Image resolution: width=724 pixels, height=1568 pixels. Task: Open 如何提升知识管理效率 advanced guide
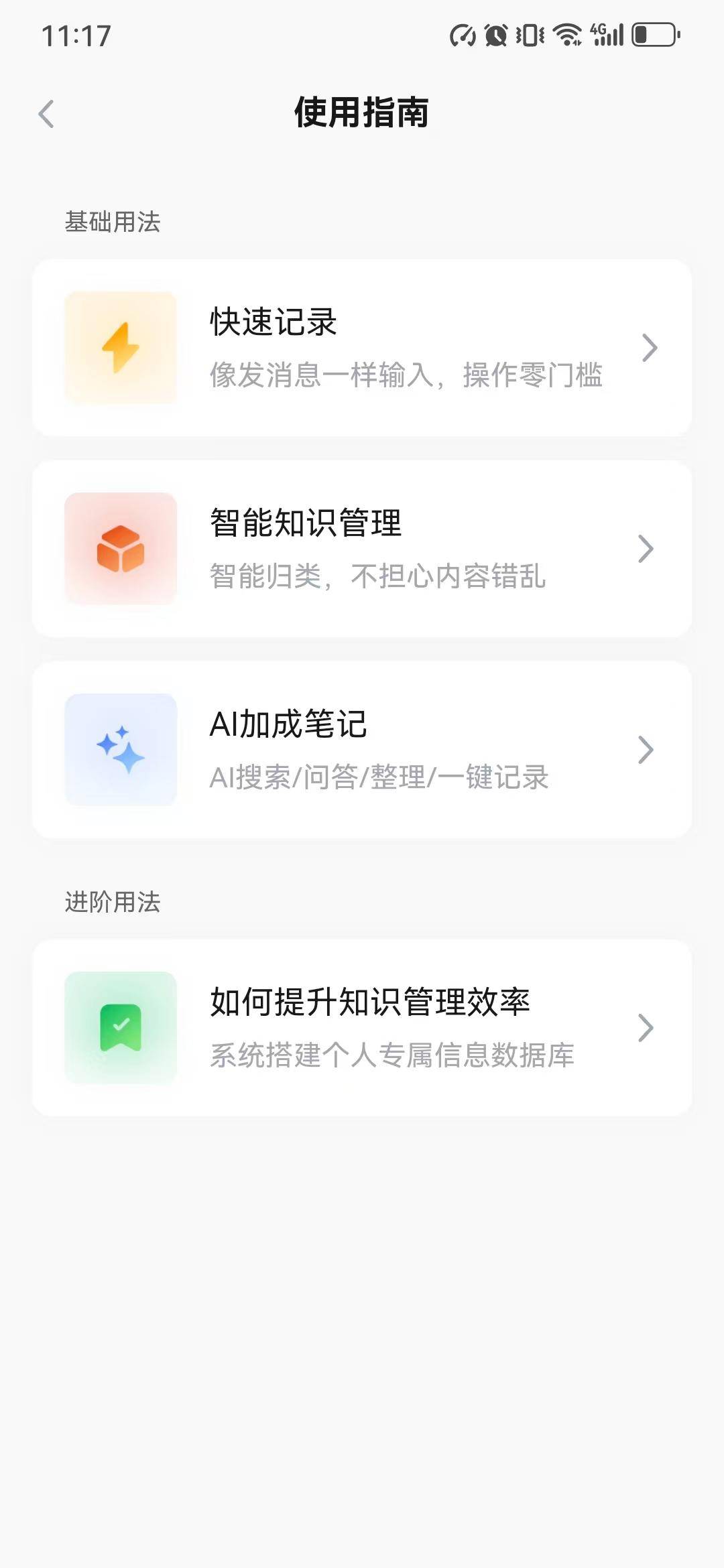pyautogui.click(x=362, y=1028)
